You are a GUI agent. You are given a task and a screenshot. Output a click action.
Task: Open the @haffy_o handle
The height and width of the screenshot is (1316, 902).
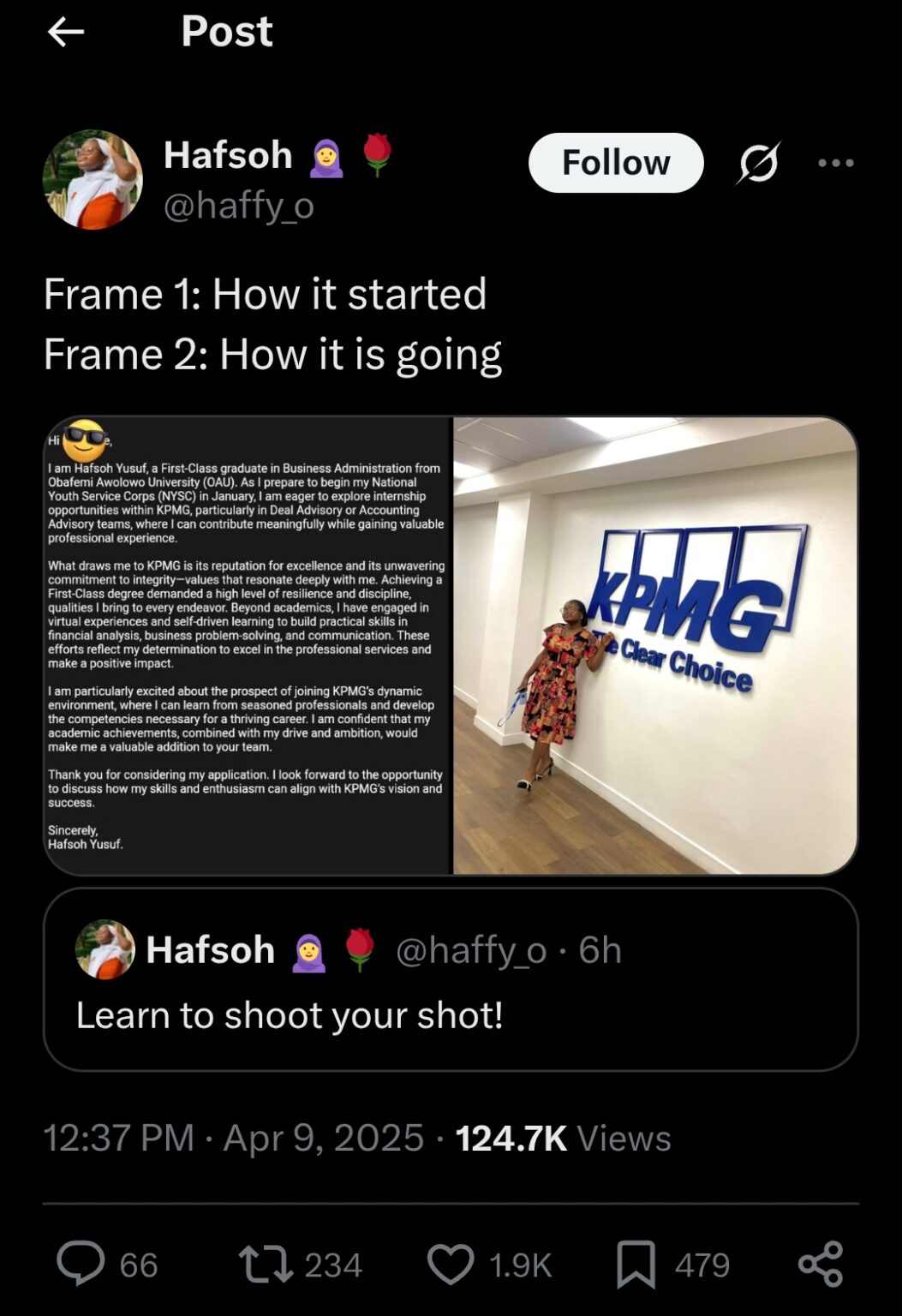pos(239,206)
